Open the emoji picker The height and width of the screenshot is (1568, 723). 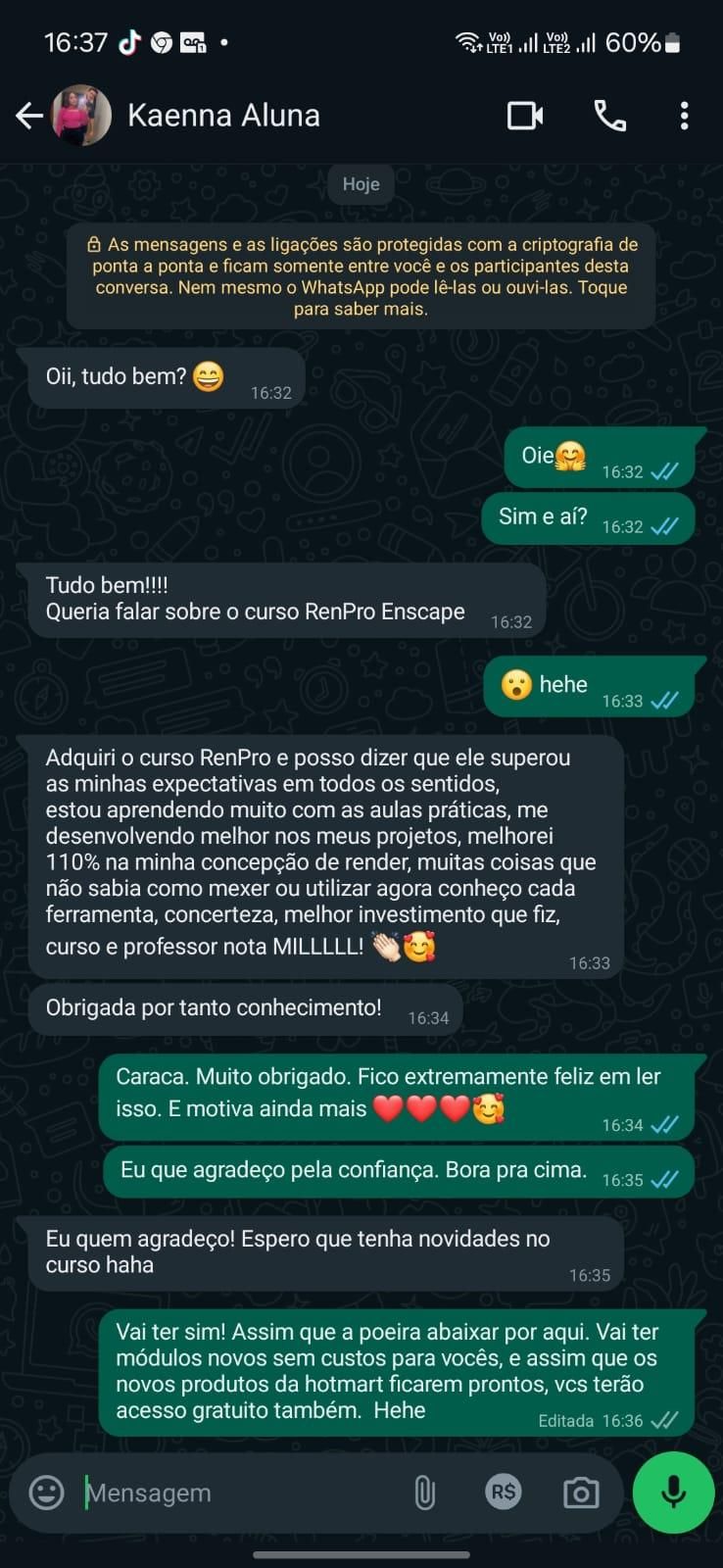(46, 1493)
